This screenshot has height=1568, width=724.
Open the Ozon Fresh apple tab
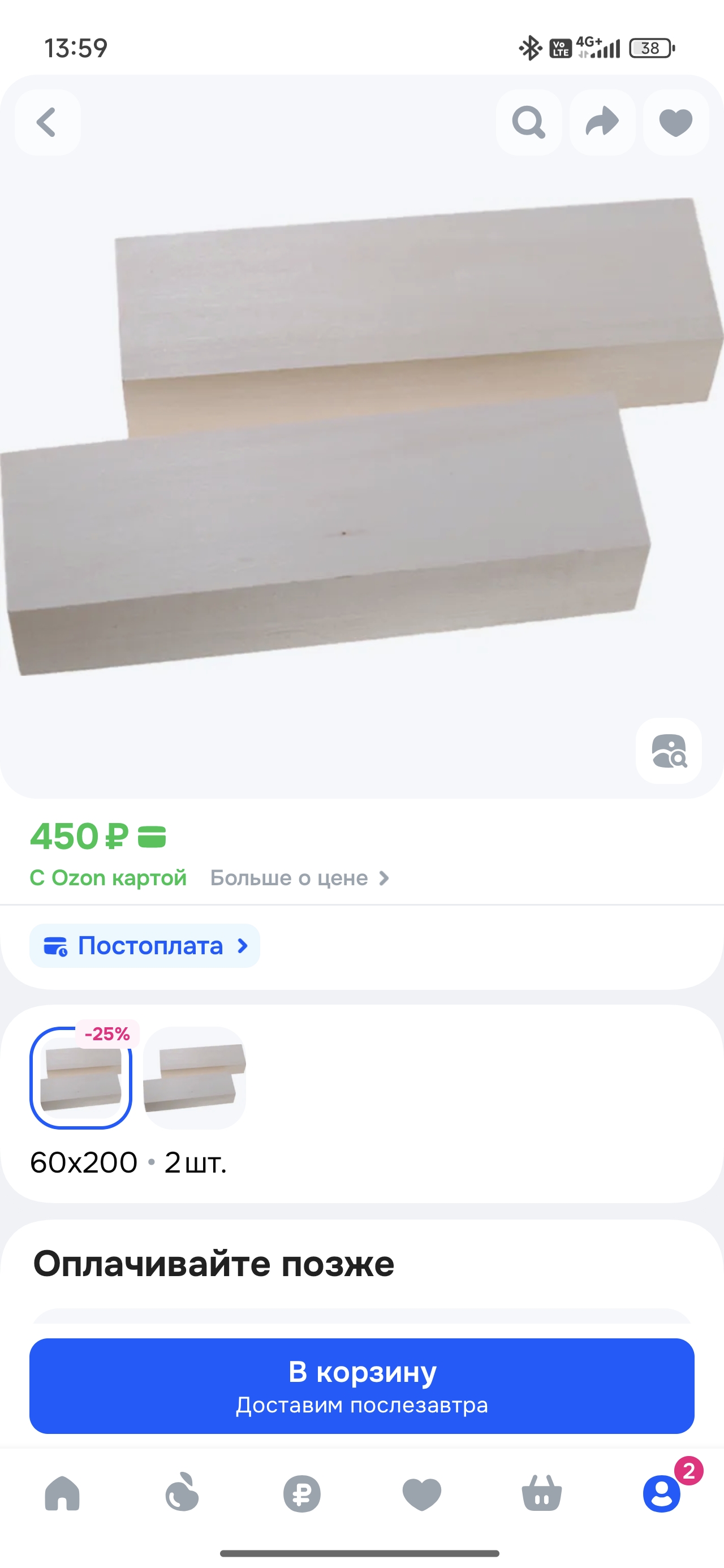coord(182,1494)
